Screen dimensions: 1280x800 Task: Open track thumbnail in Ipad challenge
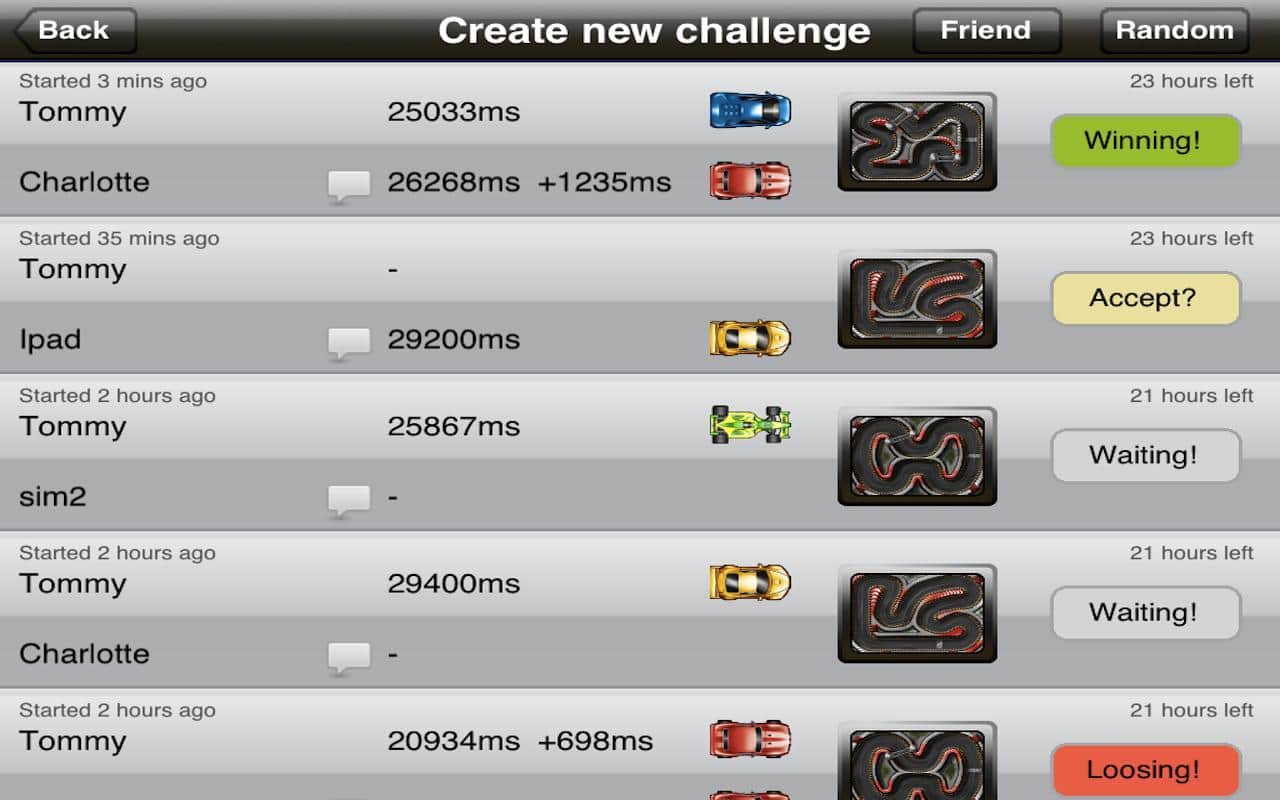click(917, 298)
